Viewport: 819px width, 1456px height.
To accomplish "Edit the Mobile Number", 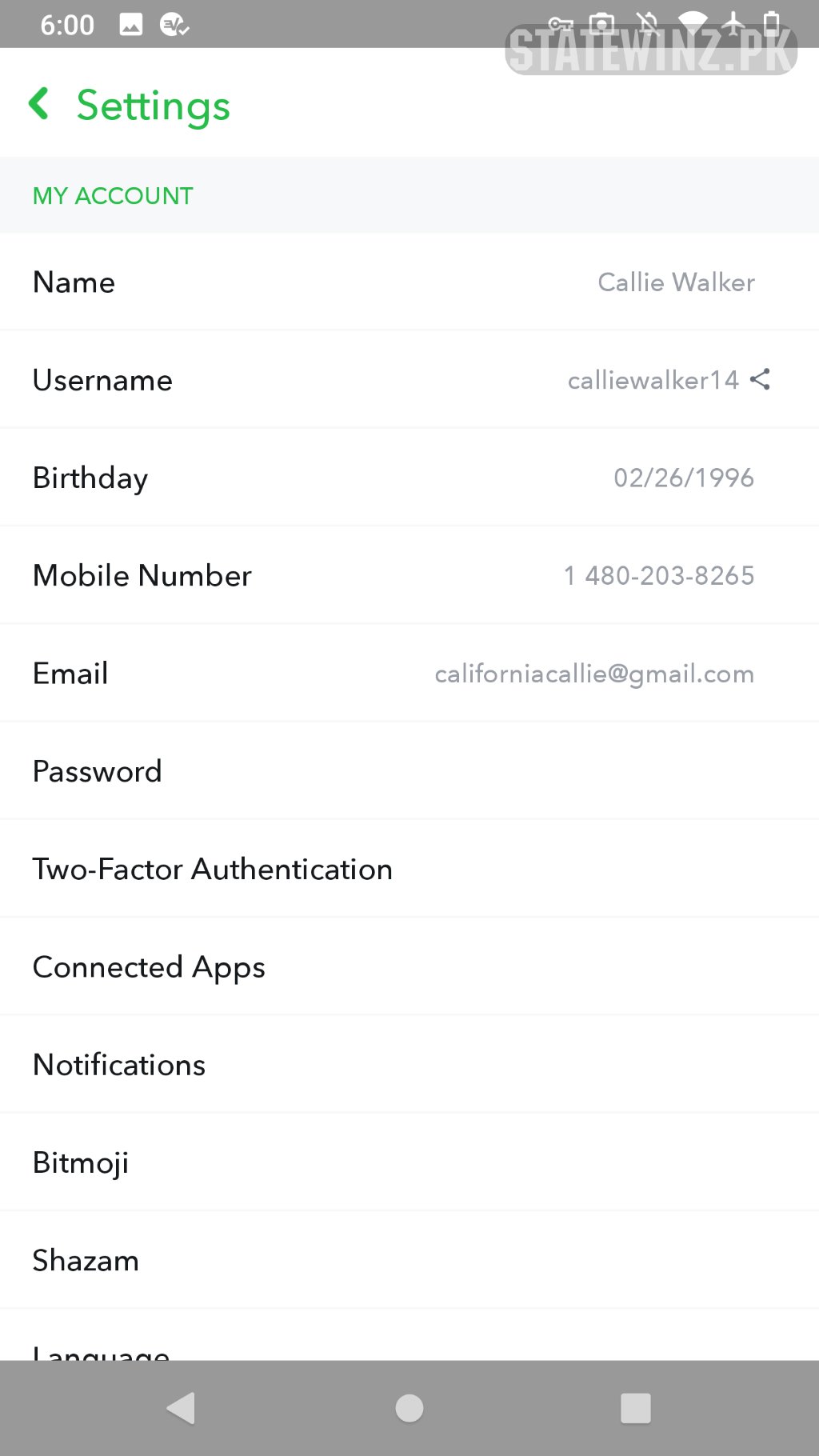I will point(409,575).
